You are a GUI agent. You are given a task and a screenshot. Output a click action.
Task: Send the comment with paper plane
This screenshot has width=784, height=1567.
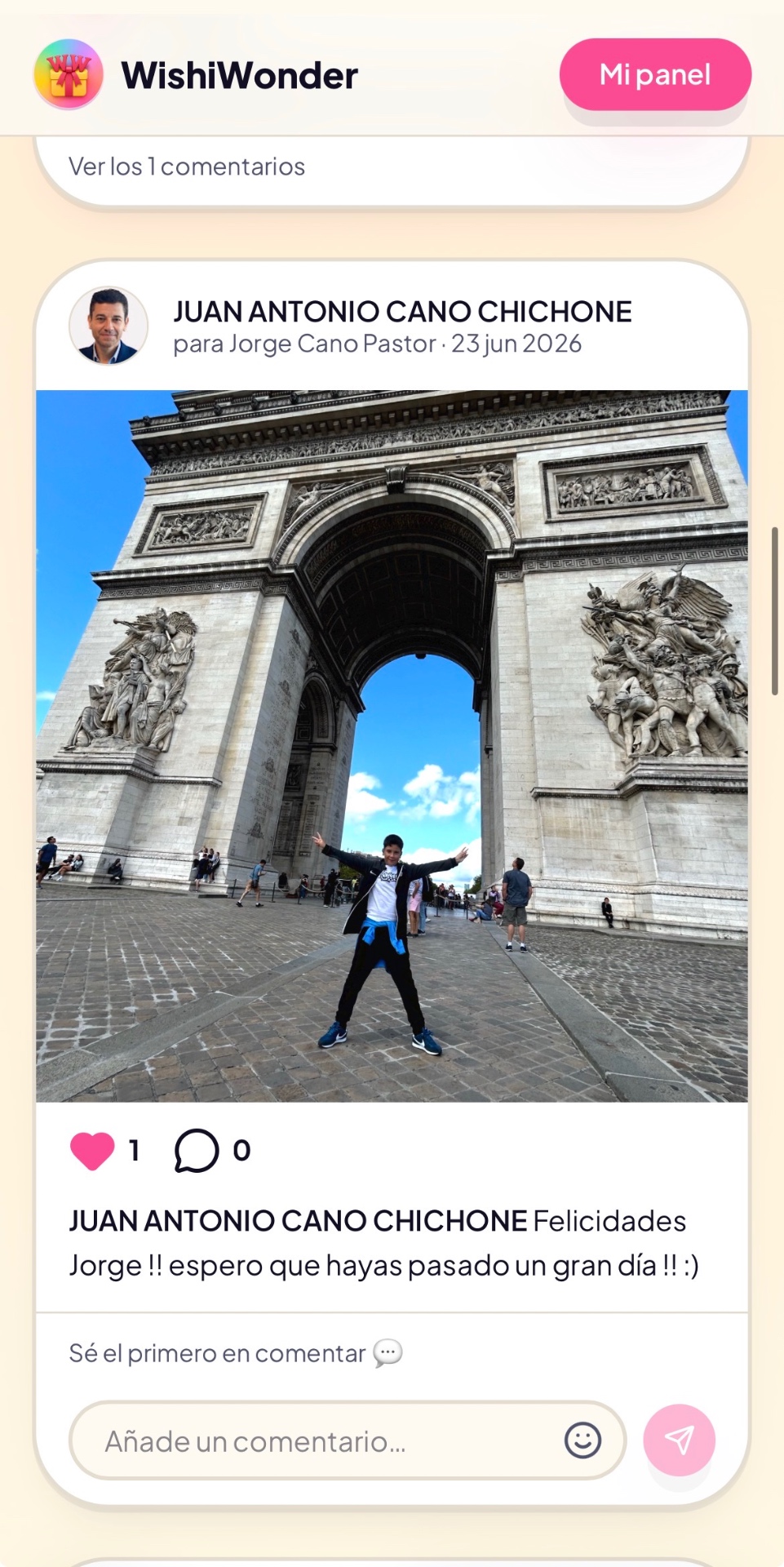click(x=679, y=1440)
